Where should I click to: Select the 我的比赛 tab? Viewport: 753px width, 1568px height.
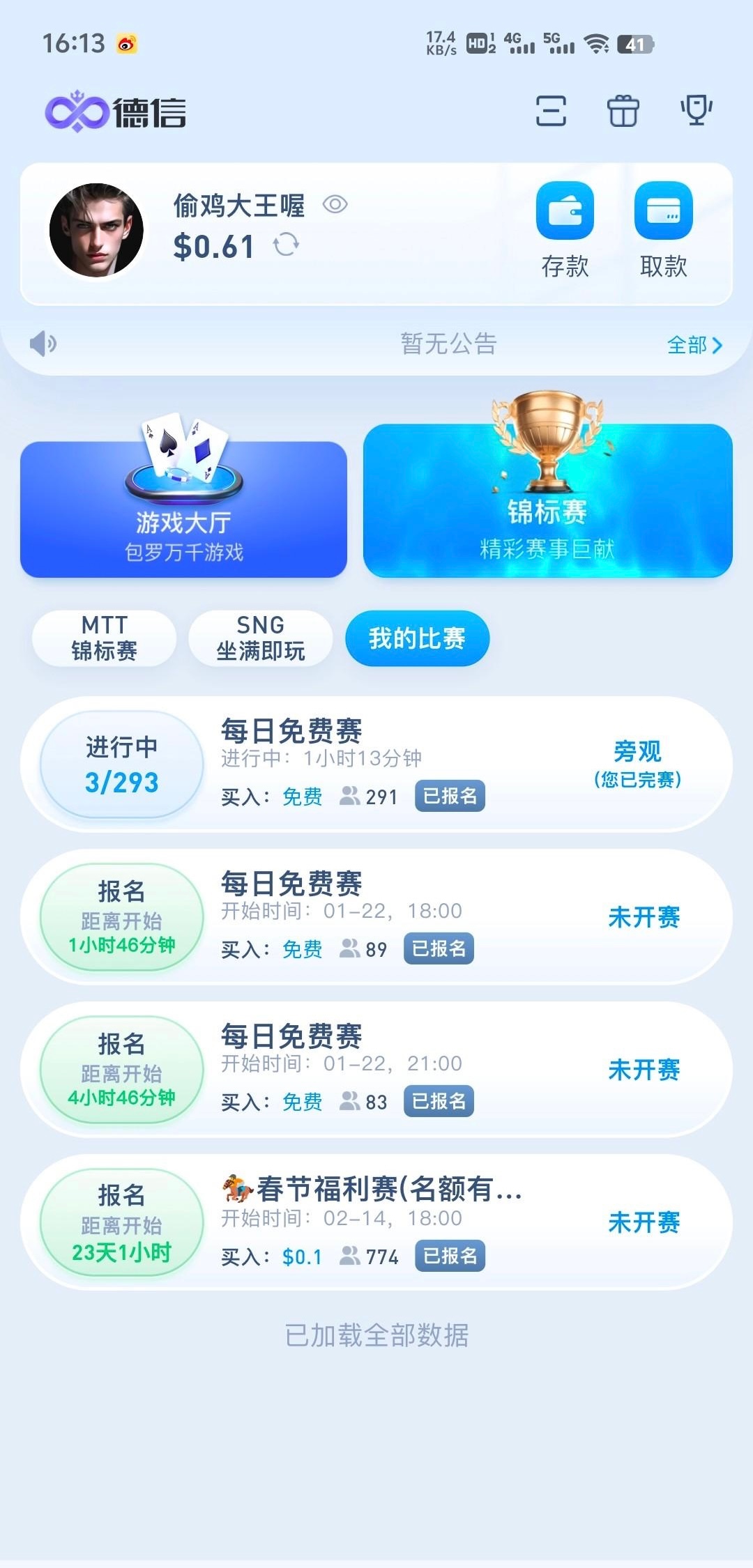[x=417, y=638]
